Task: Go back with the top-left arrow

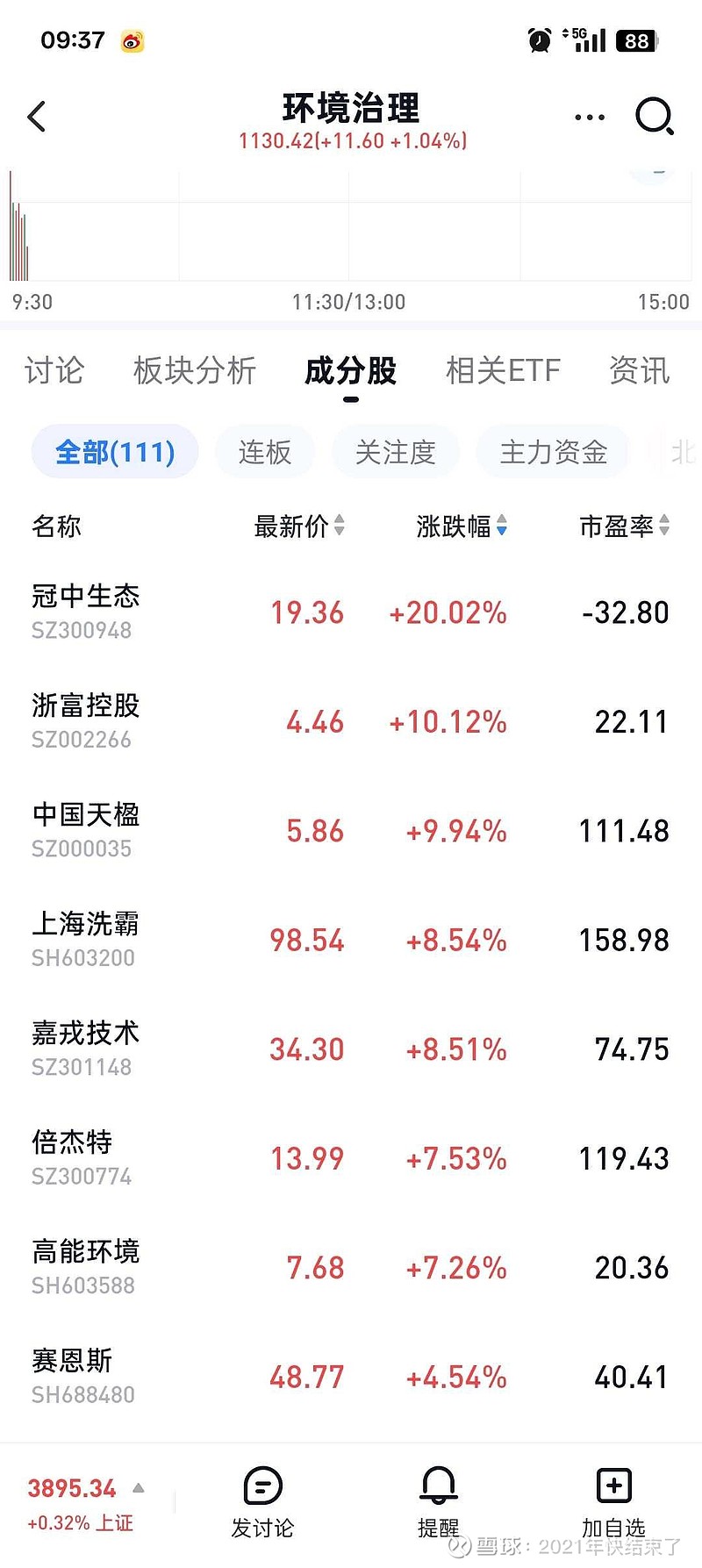Action: point(37,117)
